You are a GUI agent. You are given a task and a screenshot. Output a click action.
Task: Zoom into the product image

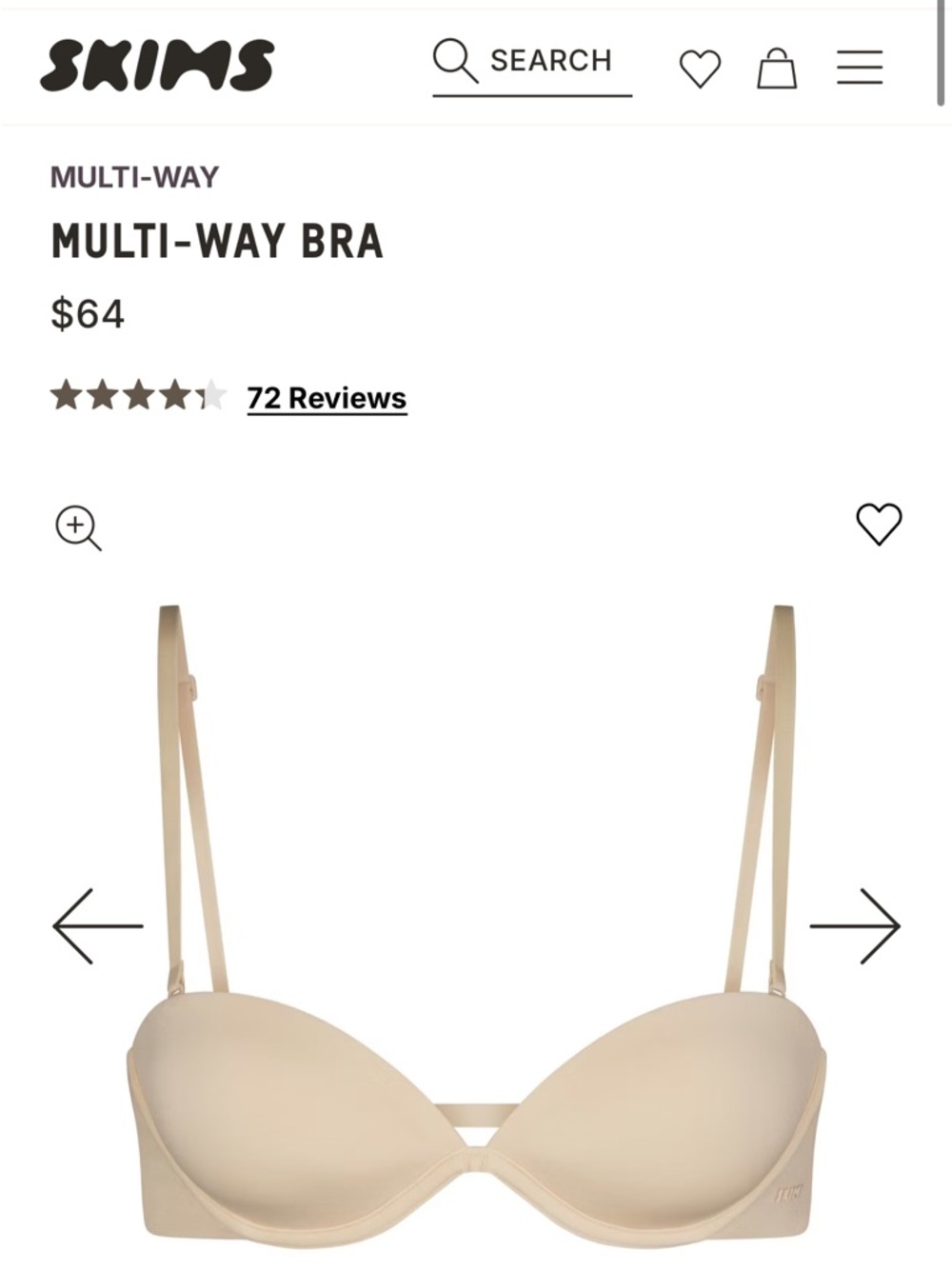pyautogui.click(x=80, y=529)
